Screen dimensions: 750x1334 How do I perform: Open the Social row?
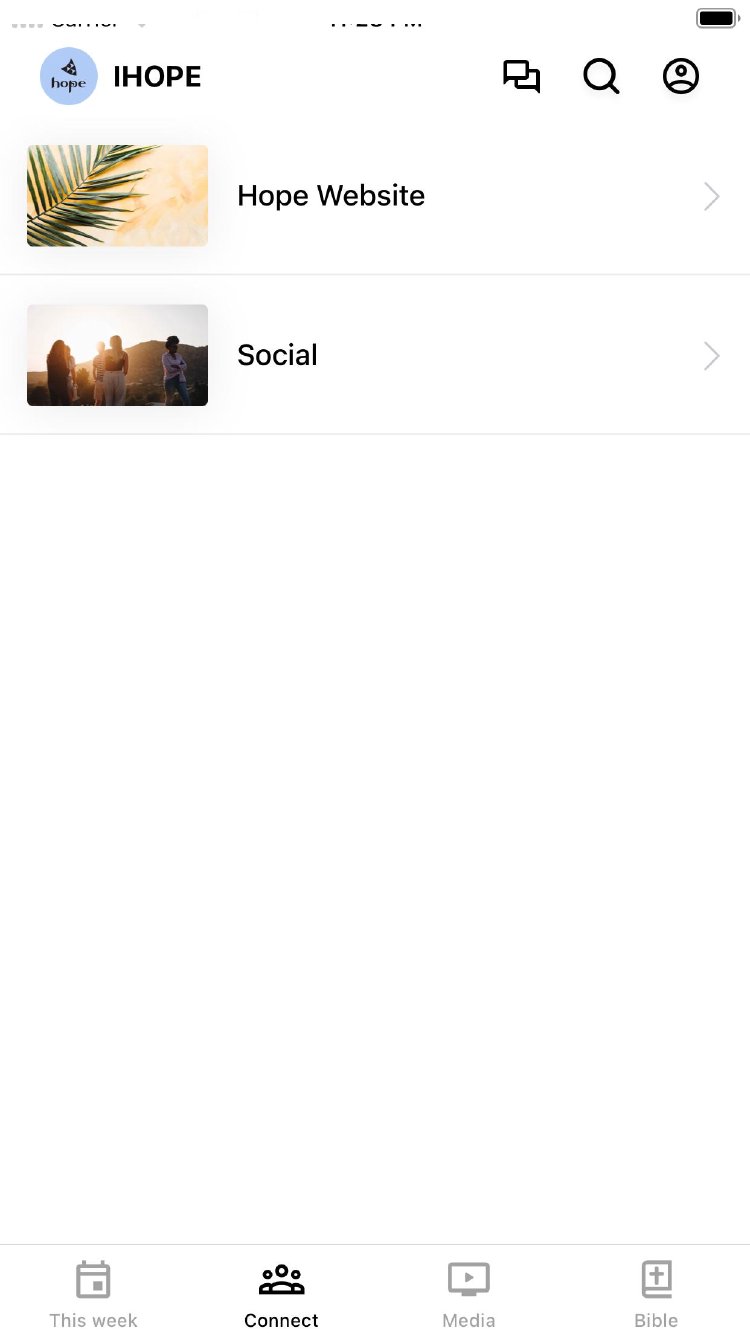tap(374, 355)
